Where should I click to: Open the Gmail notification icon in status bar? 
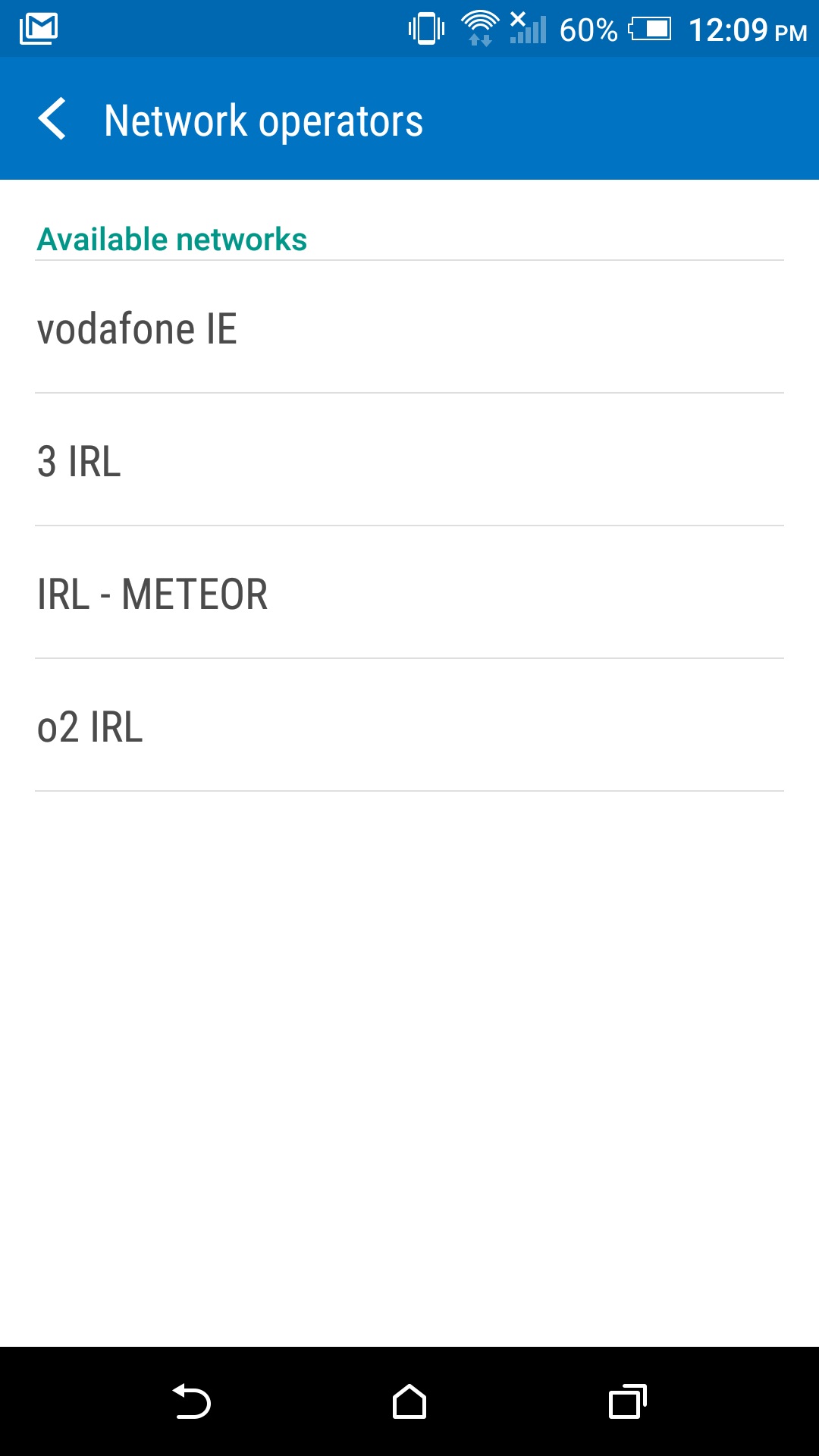pyautogui.click(x=39, y=28)
